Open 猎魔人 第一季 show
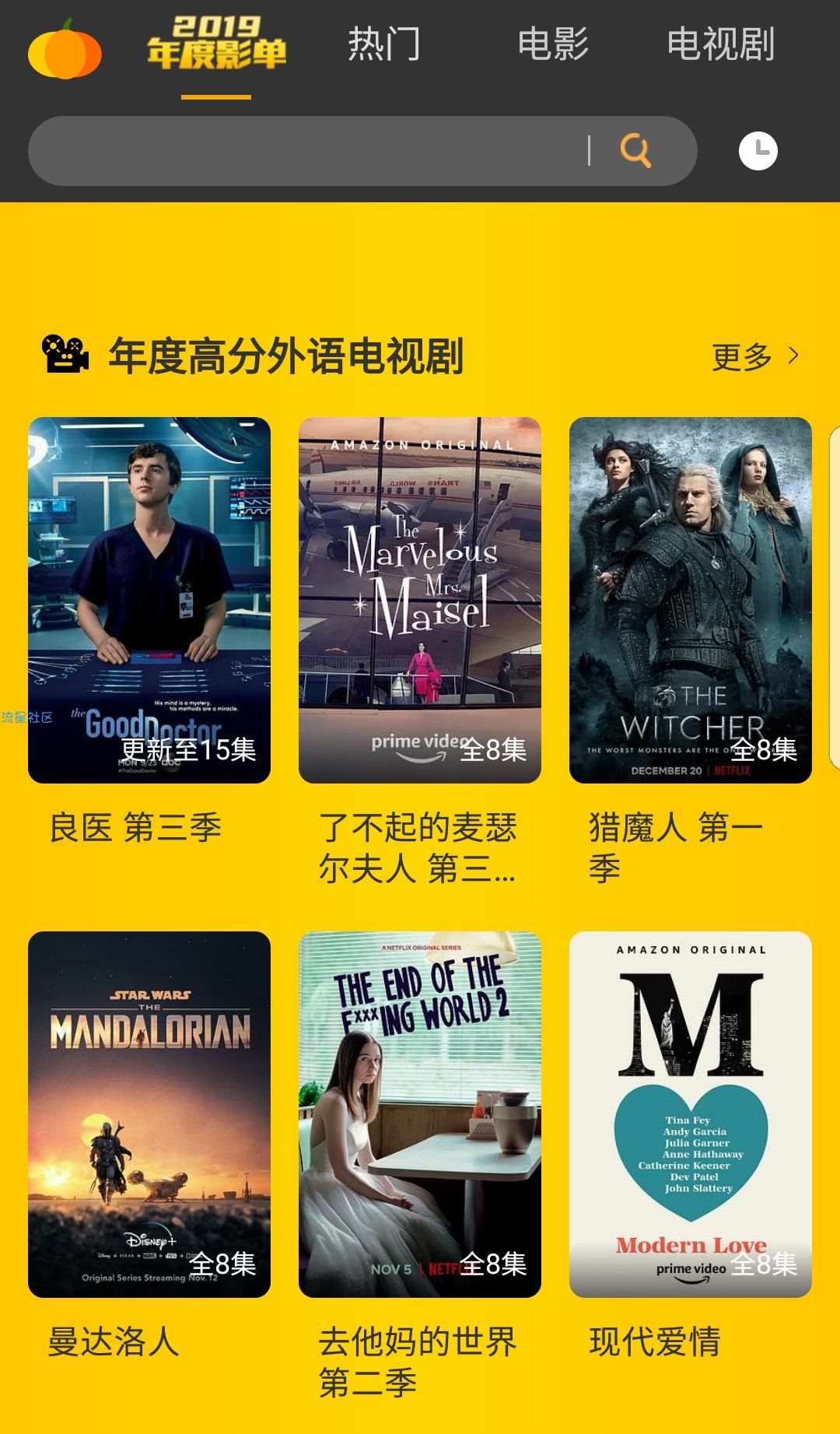This screenshot has width=840, height=1434. pyautogui.click(x=691, y=600)
